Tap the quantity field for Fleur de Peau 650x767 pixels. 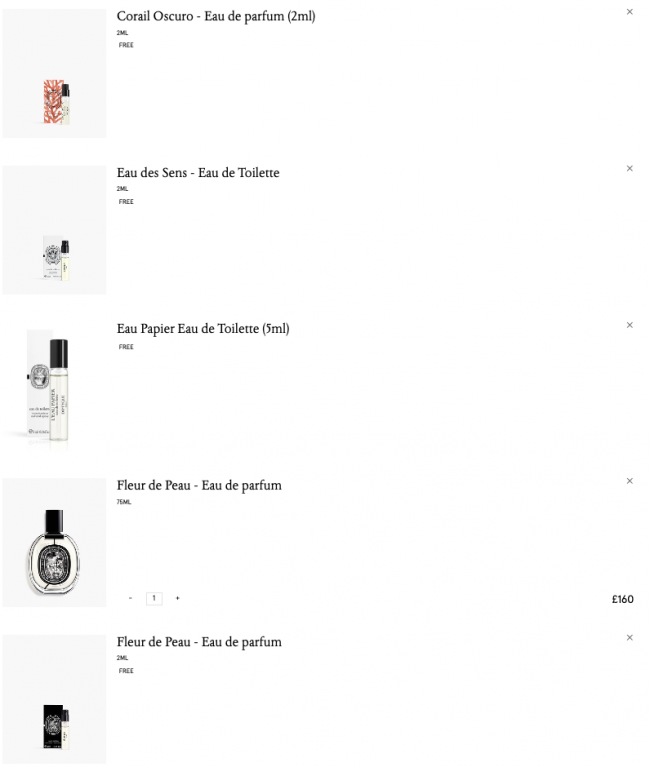pos(154,598)
